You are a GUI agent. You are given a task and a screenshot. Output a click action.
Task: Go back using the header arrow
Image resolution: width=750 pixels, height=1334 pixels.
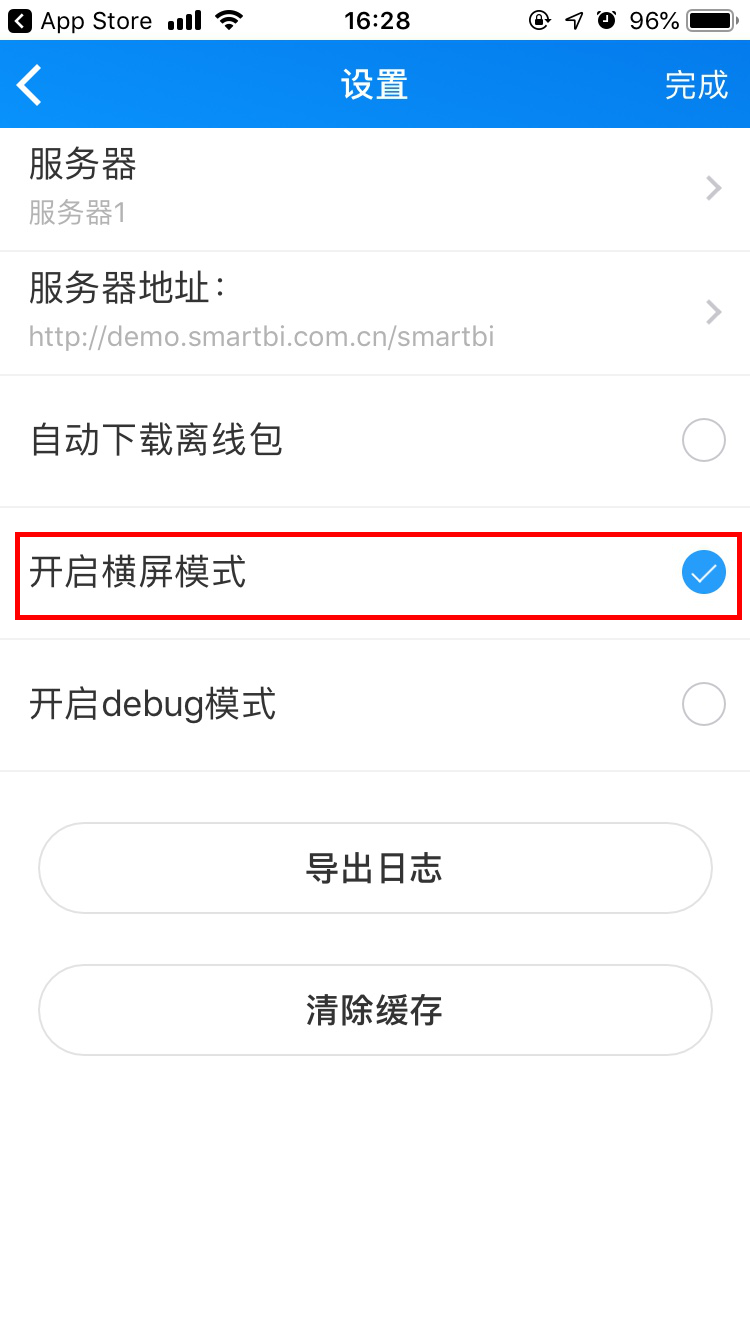(30, 85)
